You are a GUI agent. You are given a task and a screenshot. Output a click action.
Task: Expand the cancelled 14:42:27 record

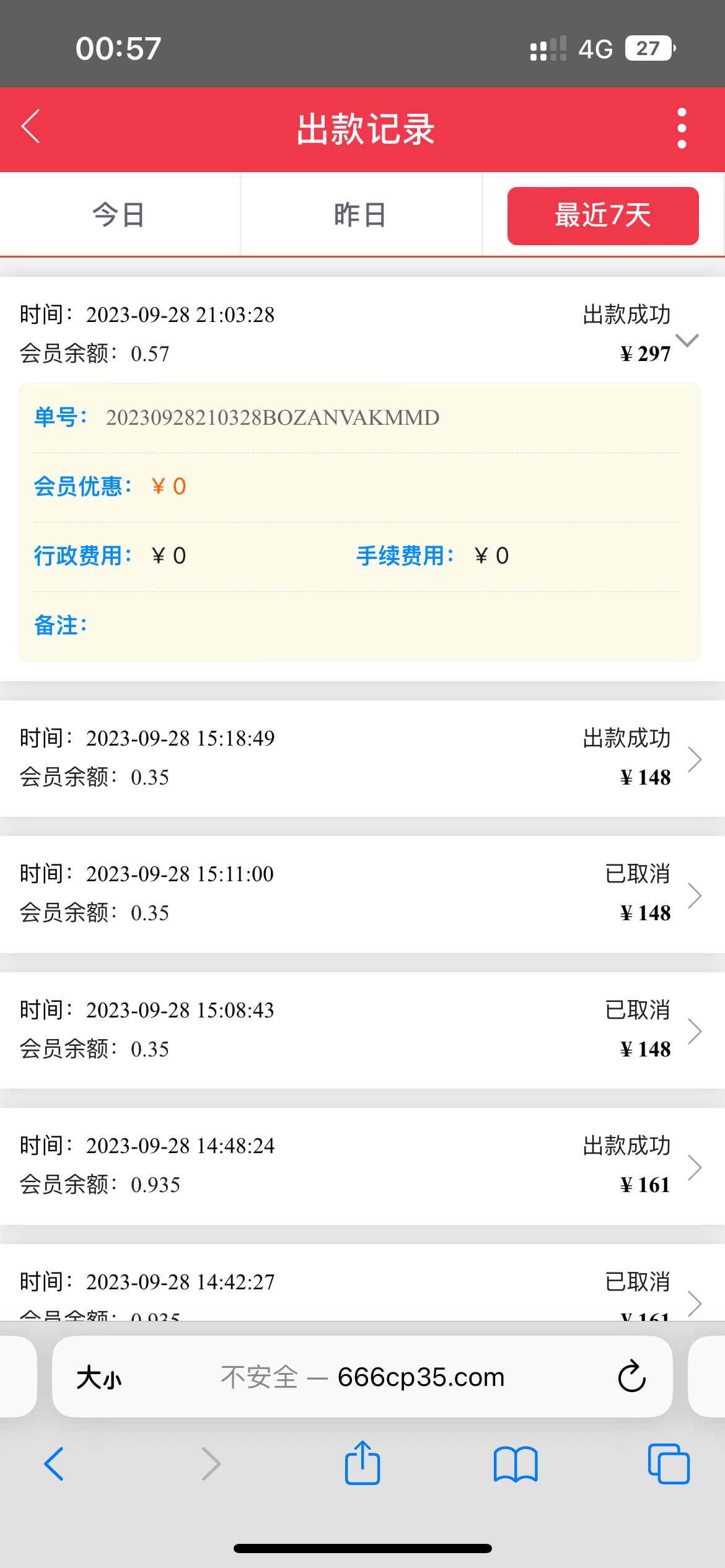pos(694,1300)
